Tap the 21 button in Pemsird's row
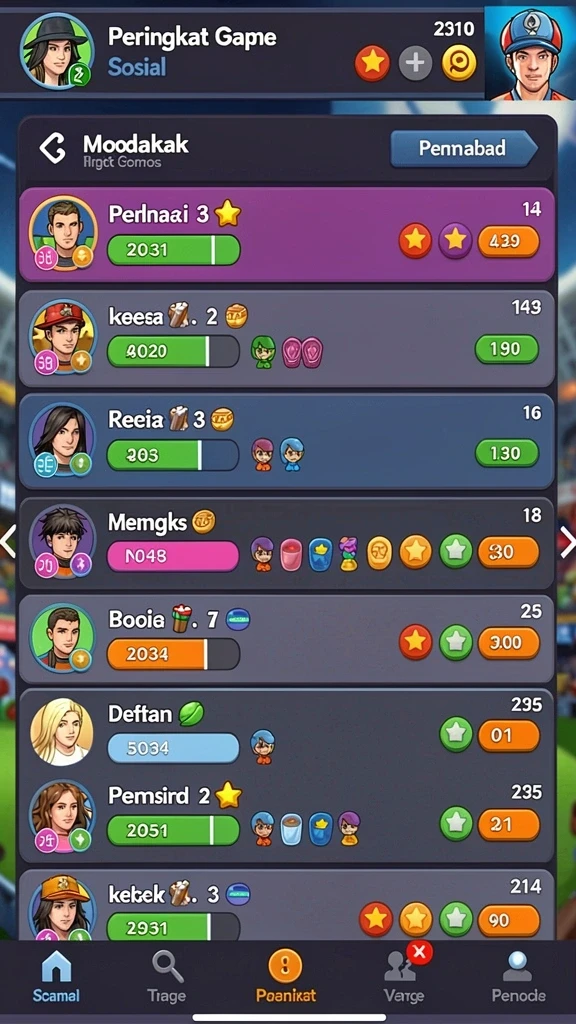The height and width of the screenshot is (1024, 576). (509, 825)
